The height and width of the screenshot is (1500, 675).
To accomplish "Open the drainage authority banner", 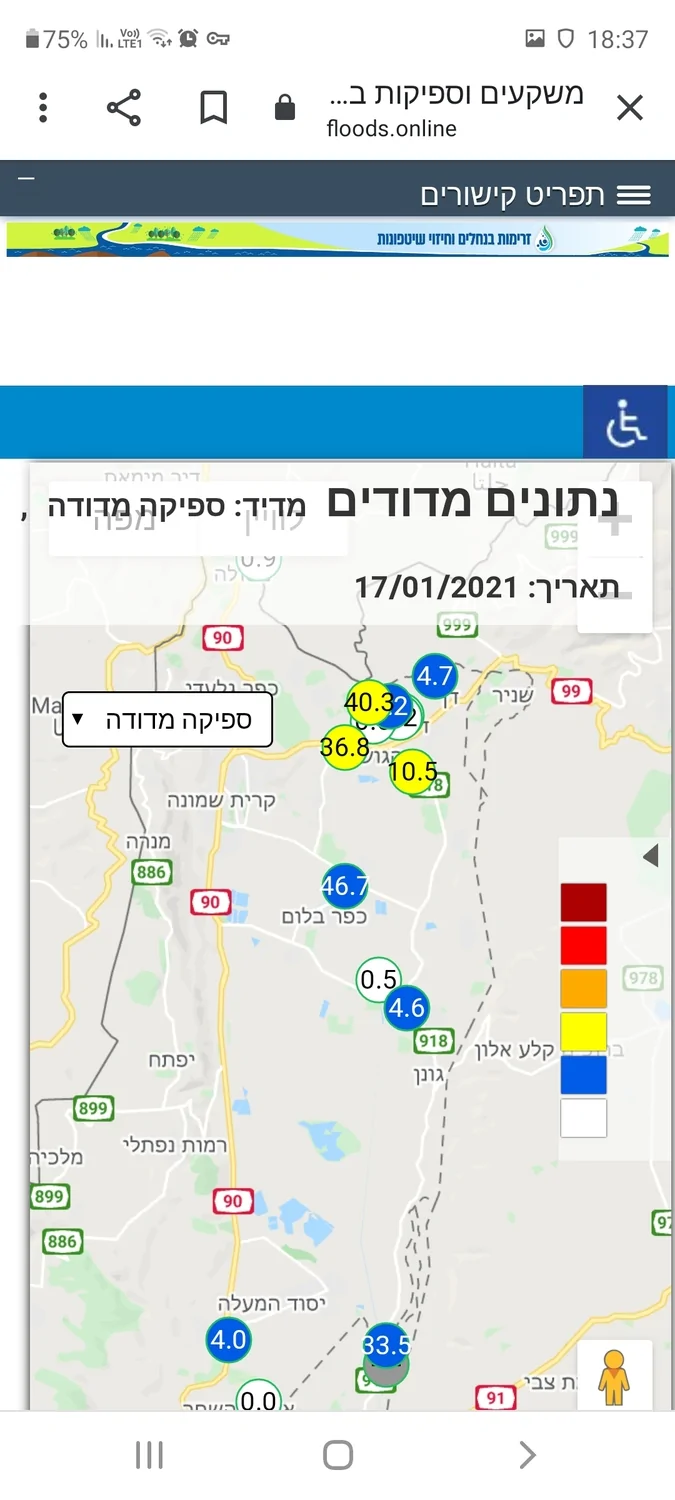I will [338, 239].
